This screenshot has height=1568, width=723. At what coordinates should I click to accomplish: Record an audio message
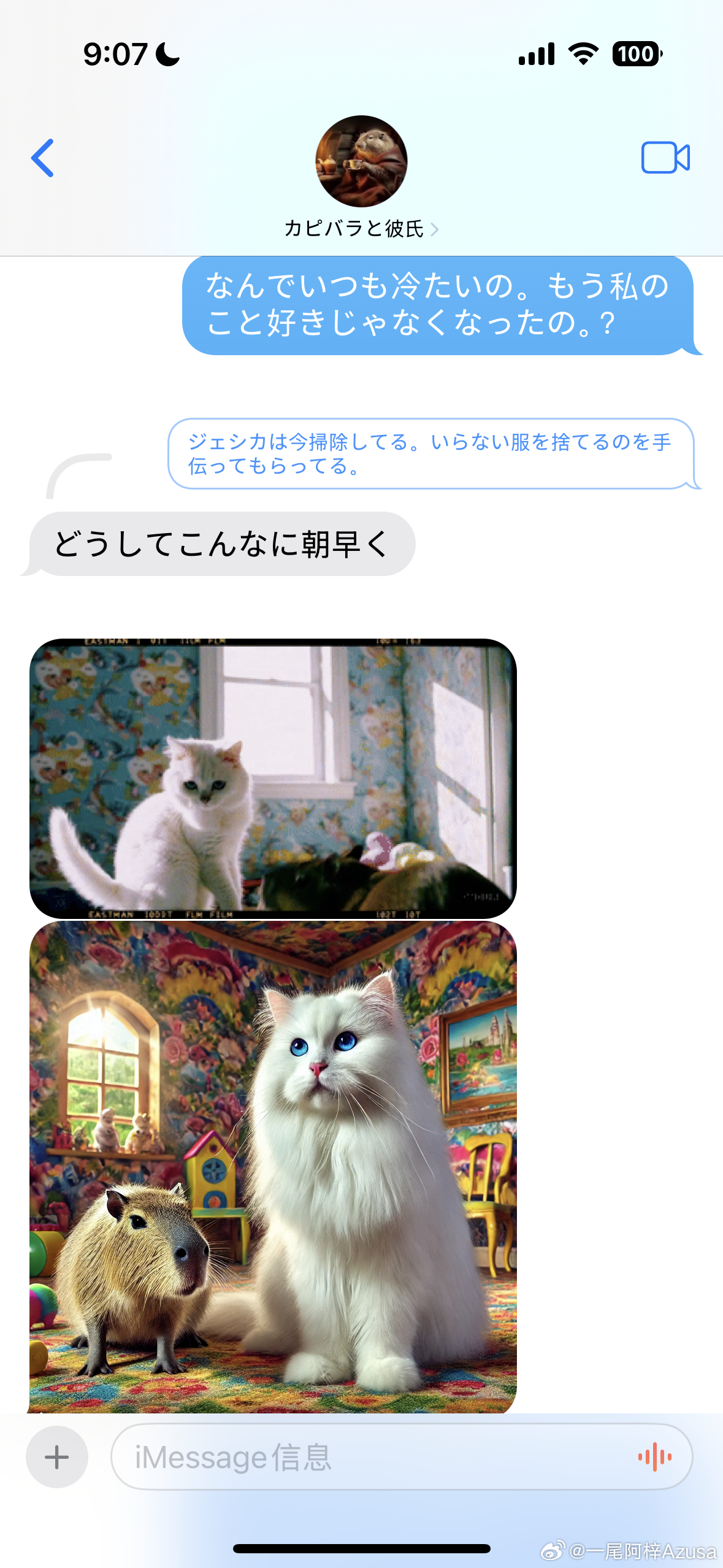click(x=654, y=1456)
